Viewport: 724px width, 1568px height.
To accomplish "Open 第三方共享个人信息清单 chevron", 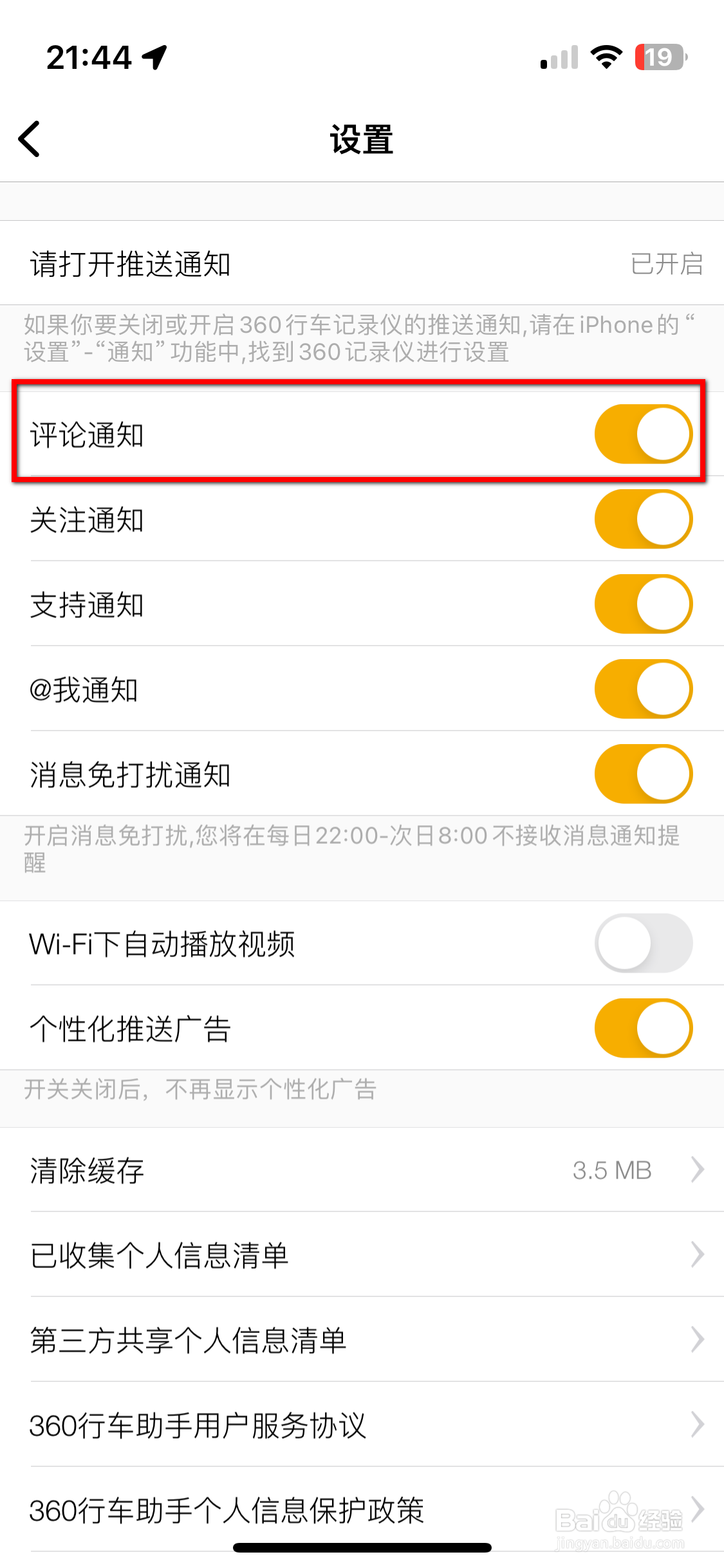I will pyautogui.click(x=699, y=1339).
